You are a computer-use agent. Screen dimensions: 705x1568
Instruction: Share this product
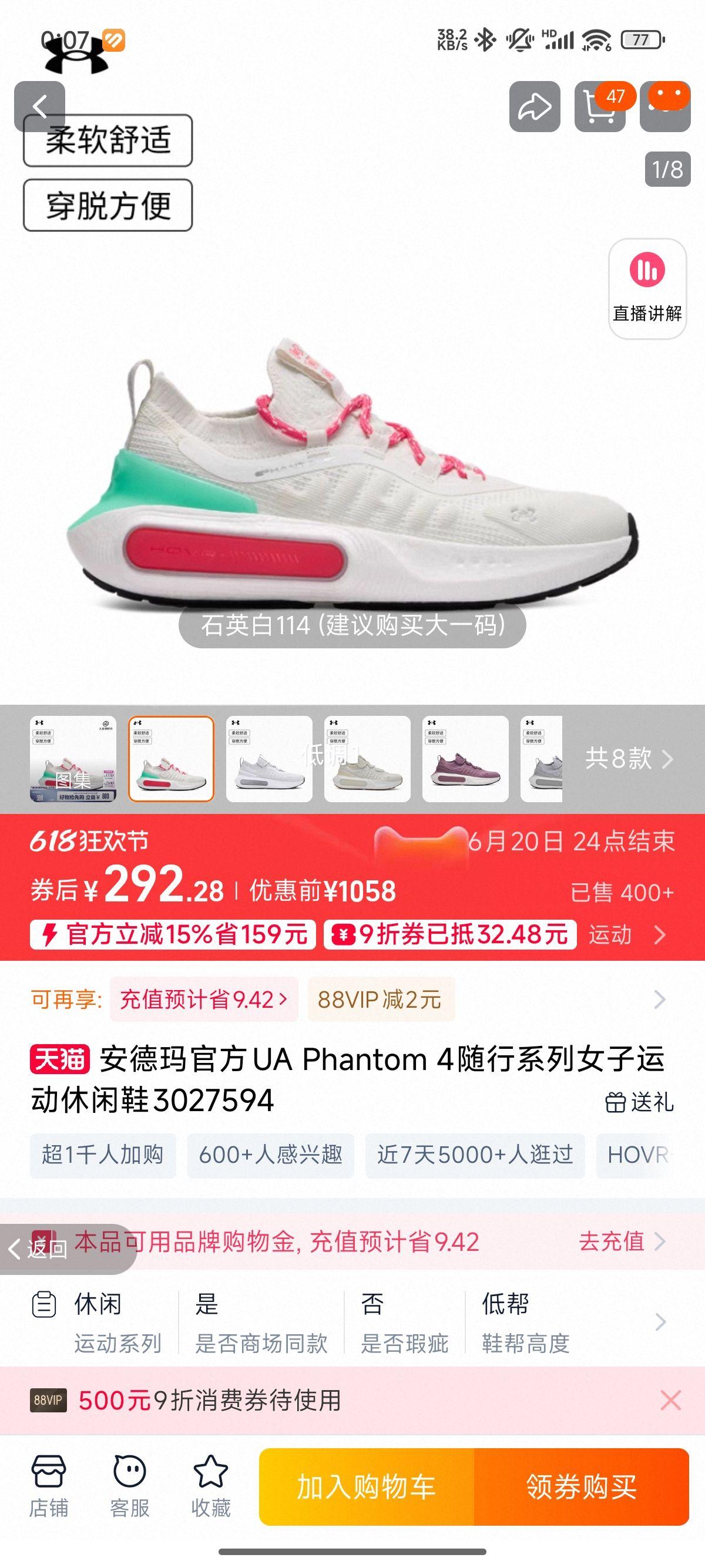point(534,107)
